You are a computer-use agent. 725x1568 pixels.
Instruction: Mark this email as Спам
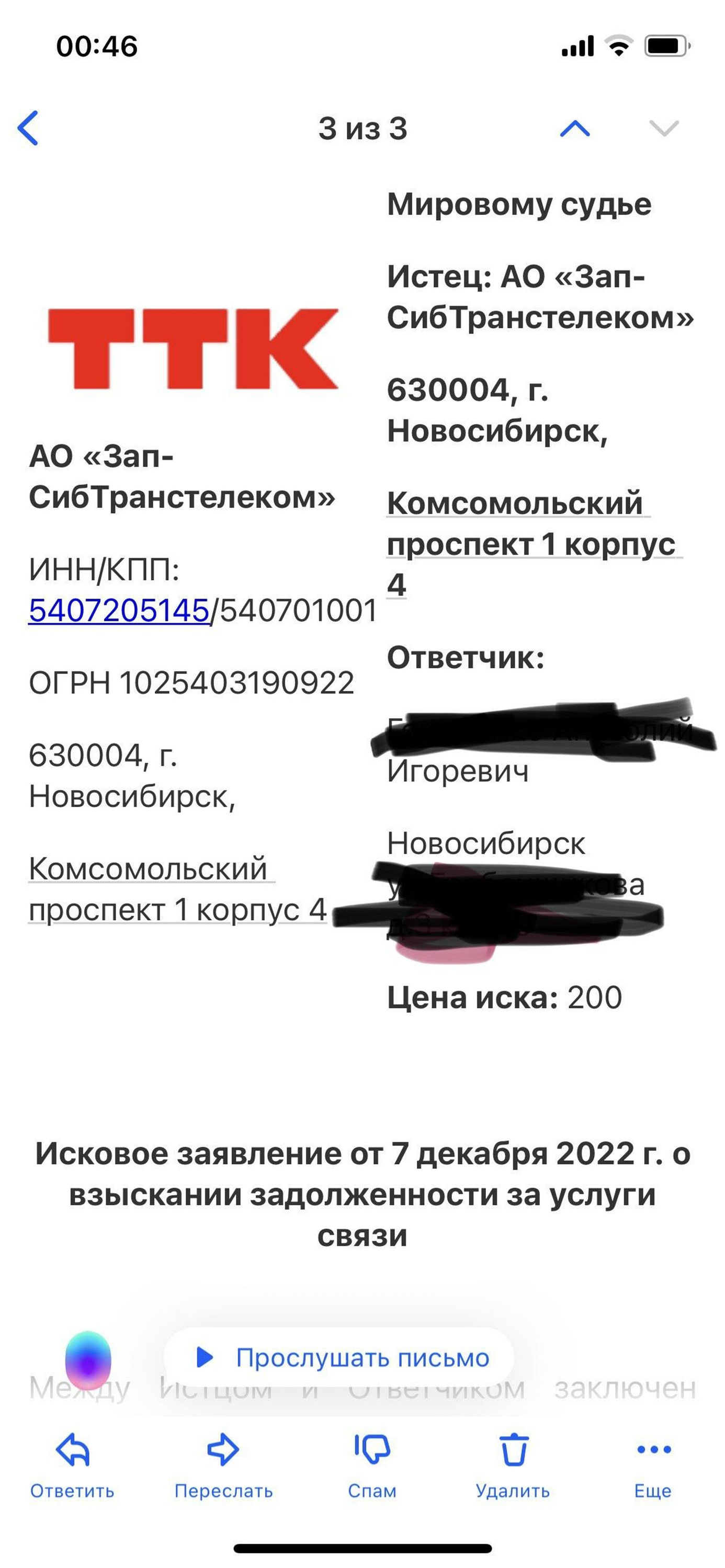pyautogui.click(x=372, y=1464)
